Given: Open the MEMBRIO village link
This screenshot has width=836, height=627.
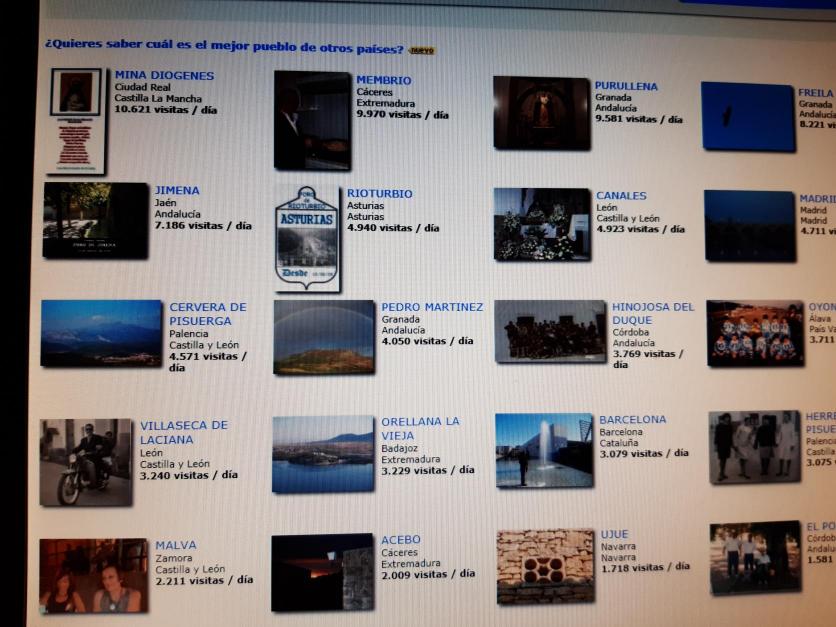Looking at the screenshot, I should click(383, 80).
